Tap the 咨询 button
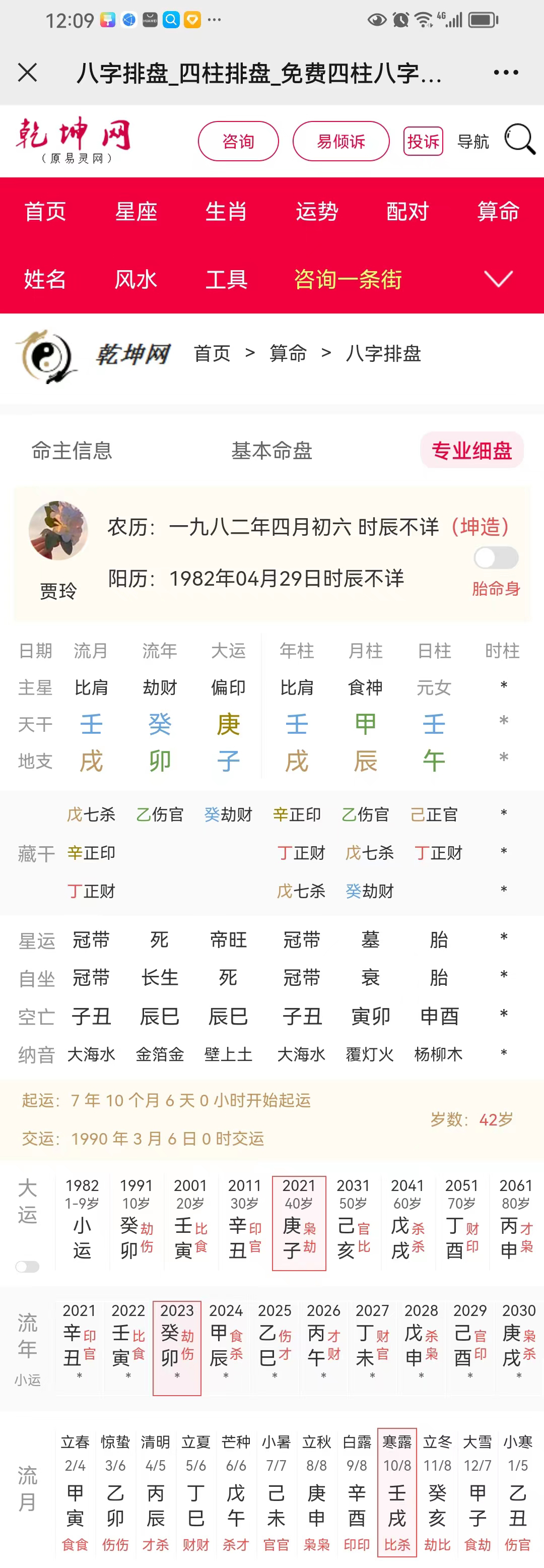 [238, 141]
